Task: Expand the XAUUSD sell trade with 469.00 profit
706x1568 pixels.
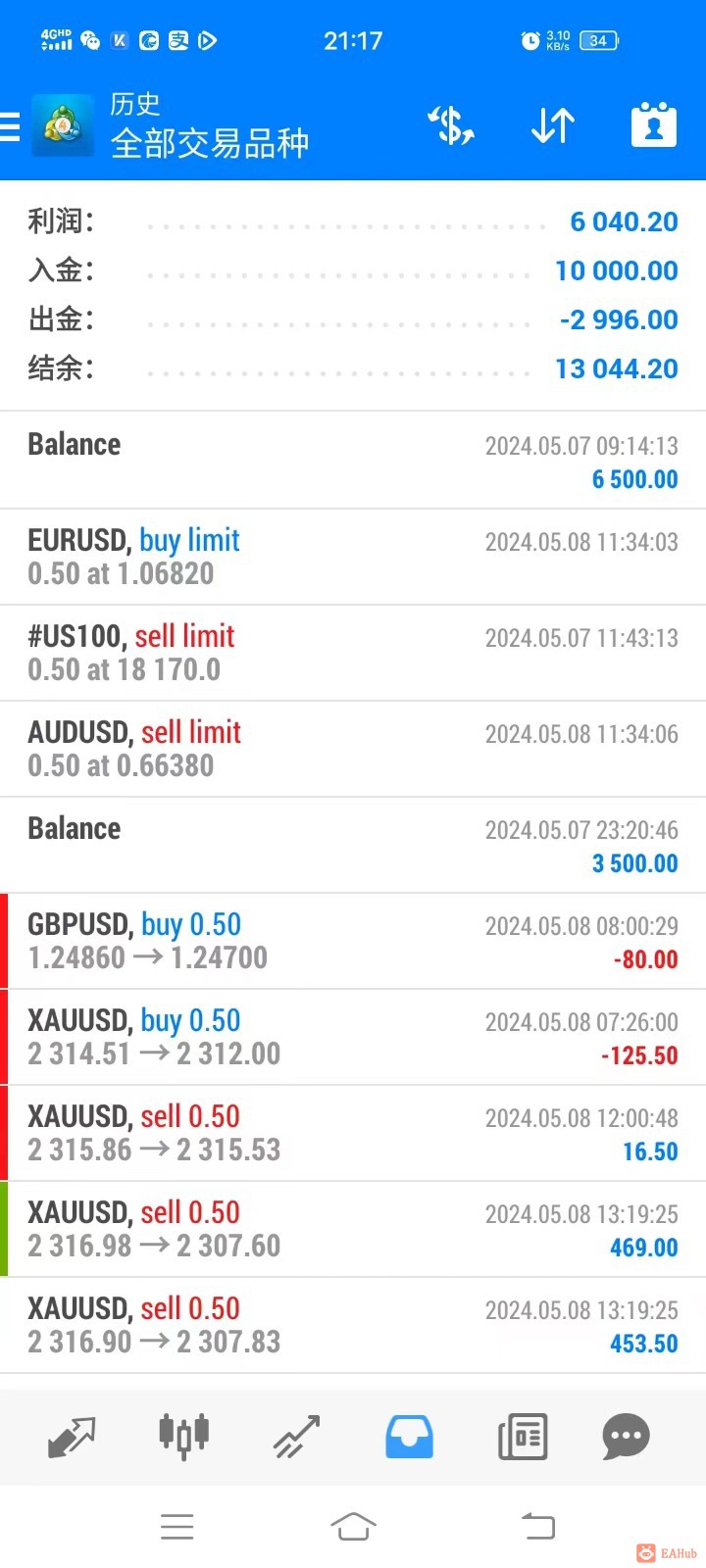Action: [x=353, y=1229]
